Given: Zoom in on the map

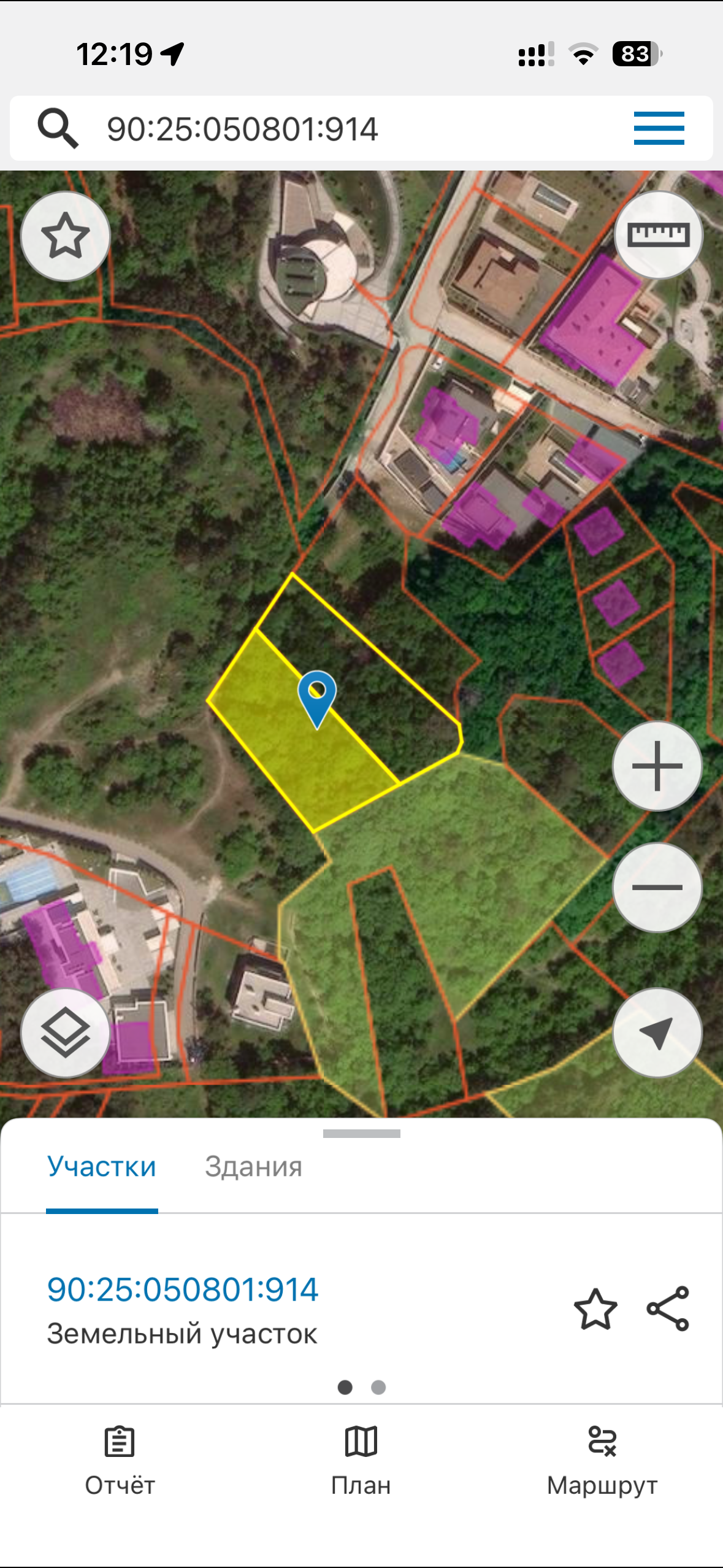Looking at the screenshot, I should pyautogui.click(x=657, y=766).
